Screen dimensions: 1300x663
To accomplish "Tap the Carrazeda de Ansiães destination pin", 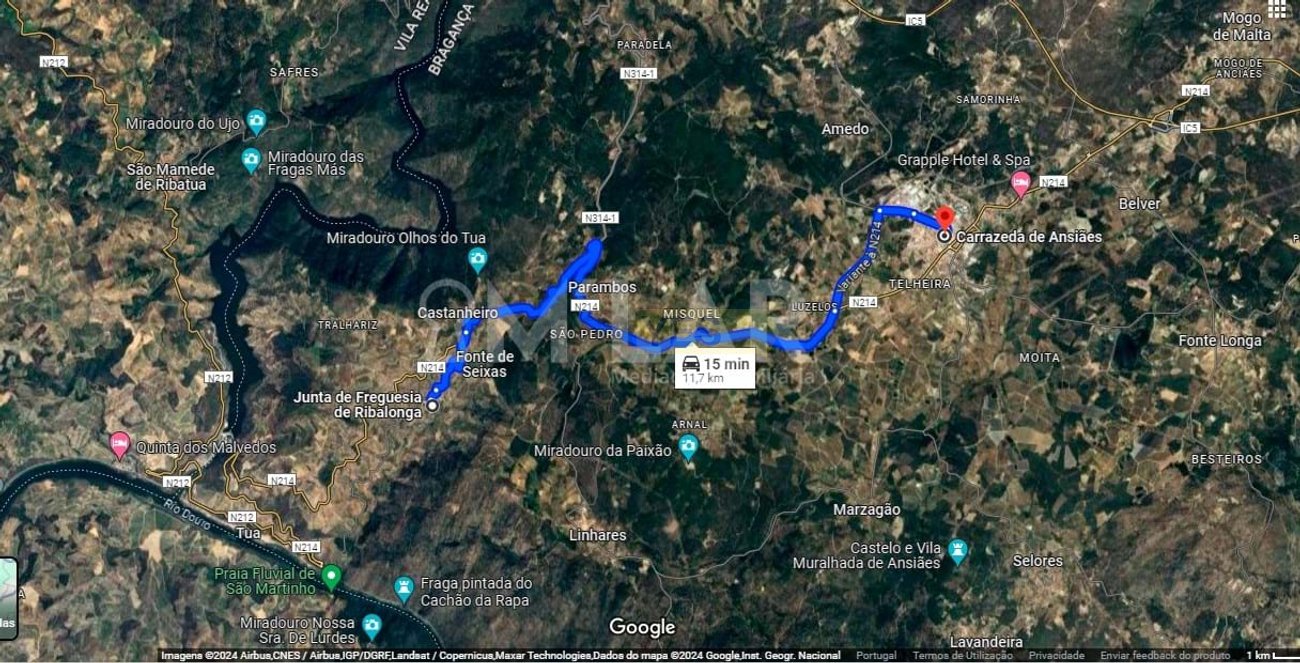I will 945,219.
